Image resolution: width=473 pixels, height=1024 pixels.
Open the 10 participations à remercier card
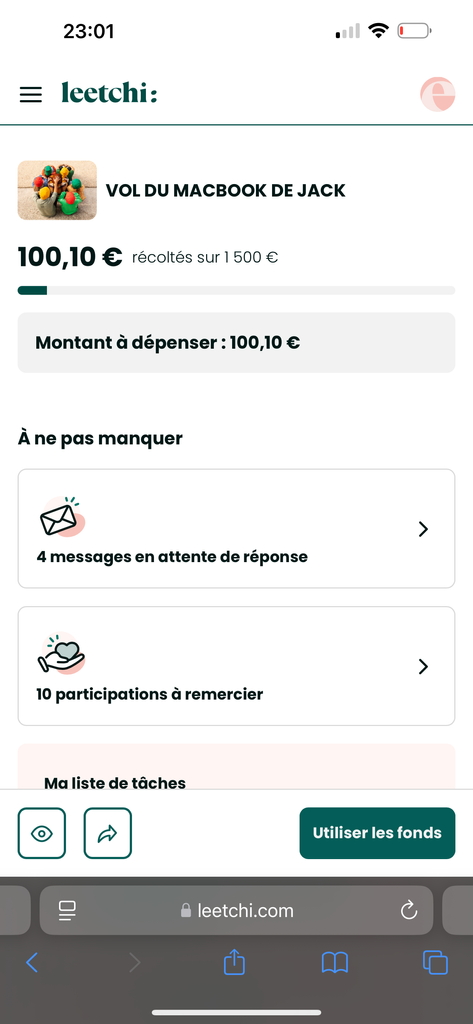236,665
